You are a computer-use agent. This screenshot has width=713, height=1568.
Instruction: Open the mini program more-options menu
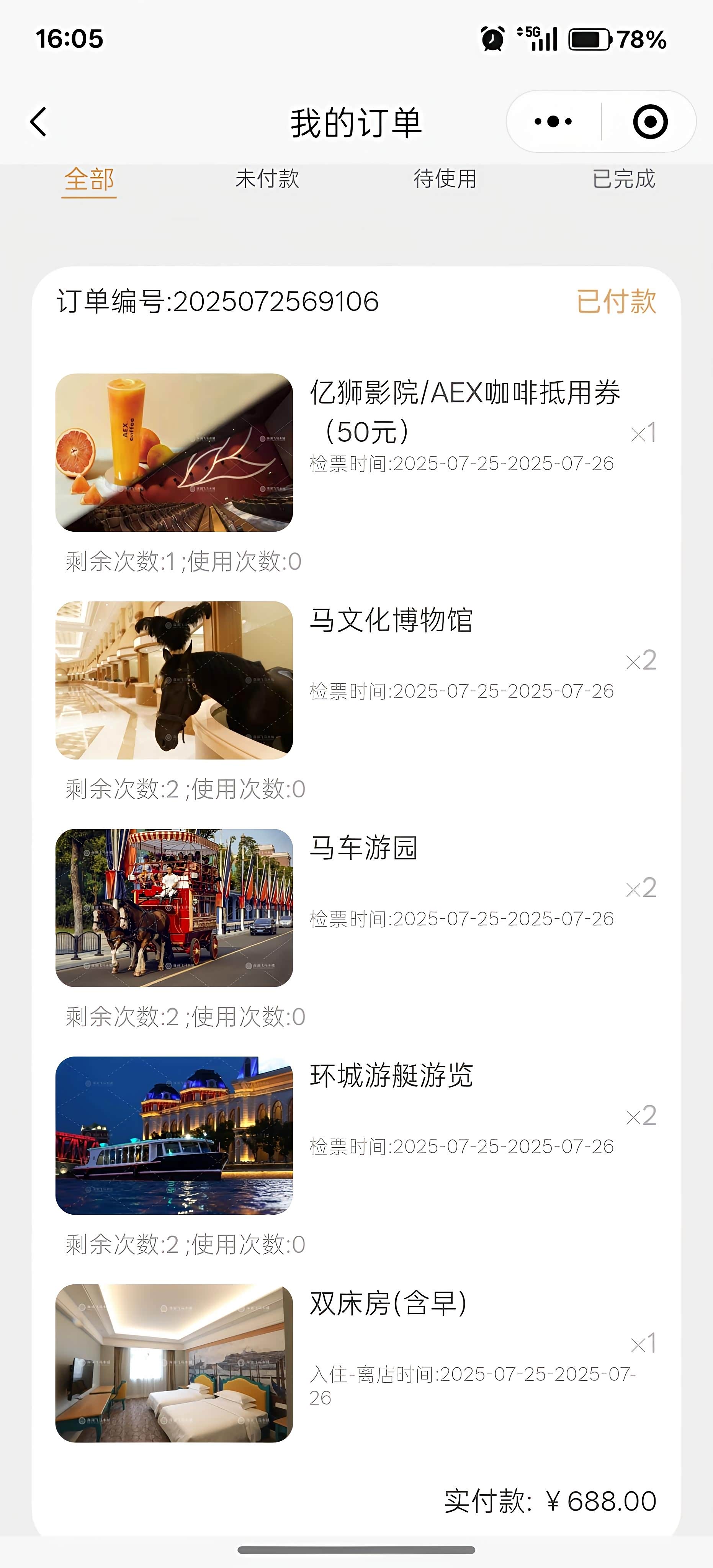point(553,122)
